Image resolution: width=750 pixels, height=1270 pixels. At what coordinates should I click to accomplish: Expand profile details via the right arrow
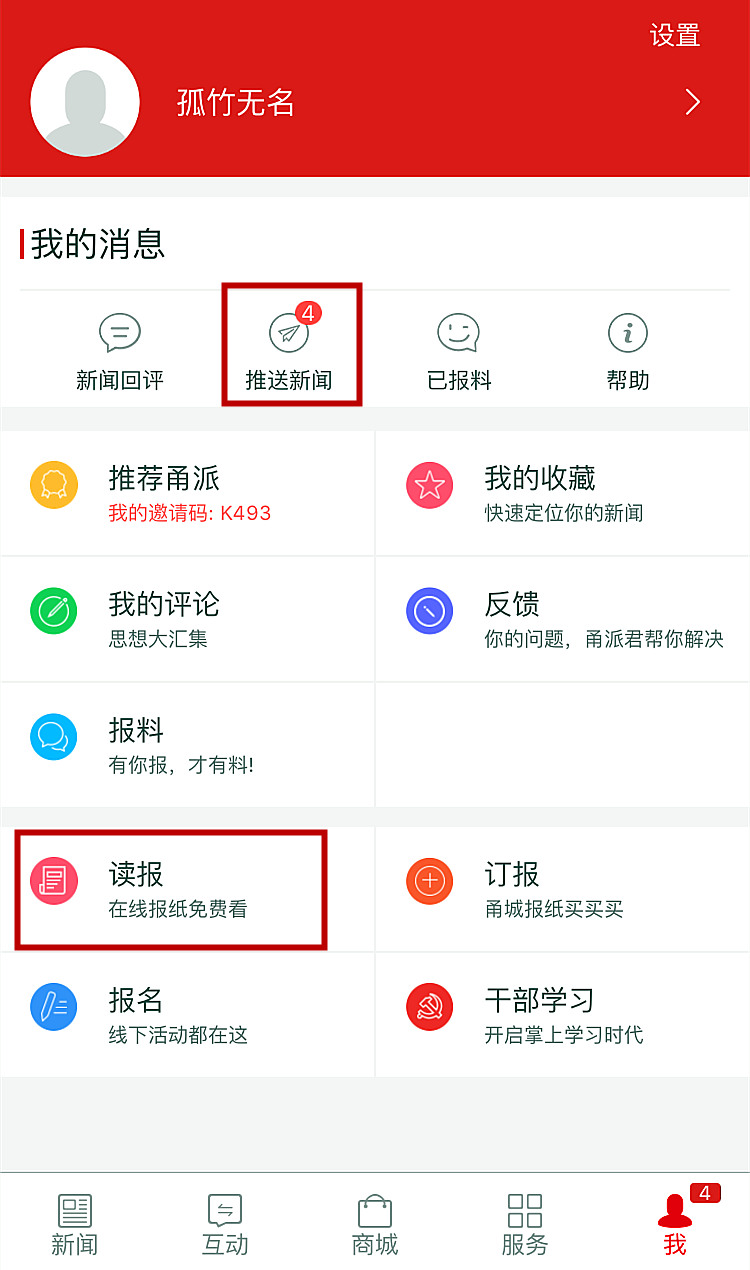[x=690, y=102]
